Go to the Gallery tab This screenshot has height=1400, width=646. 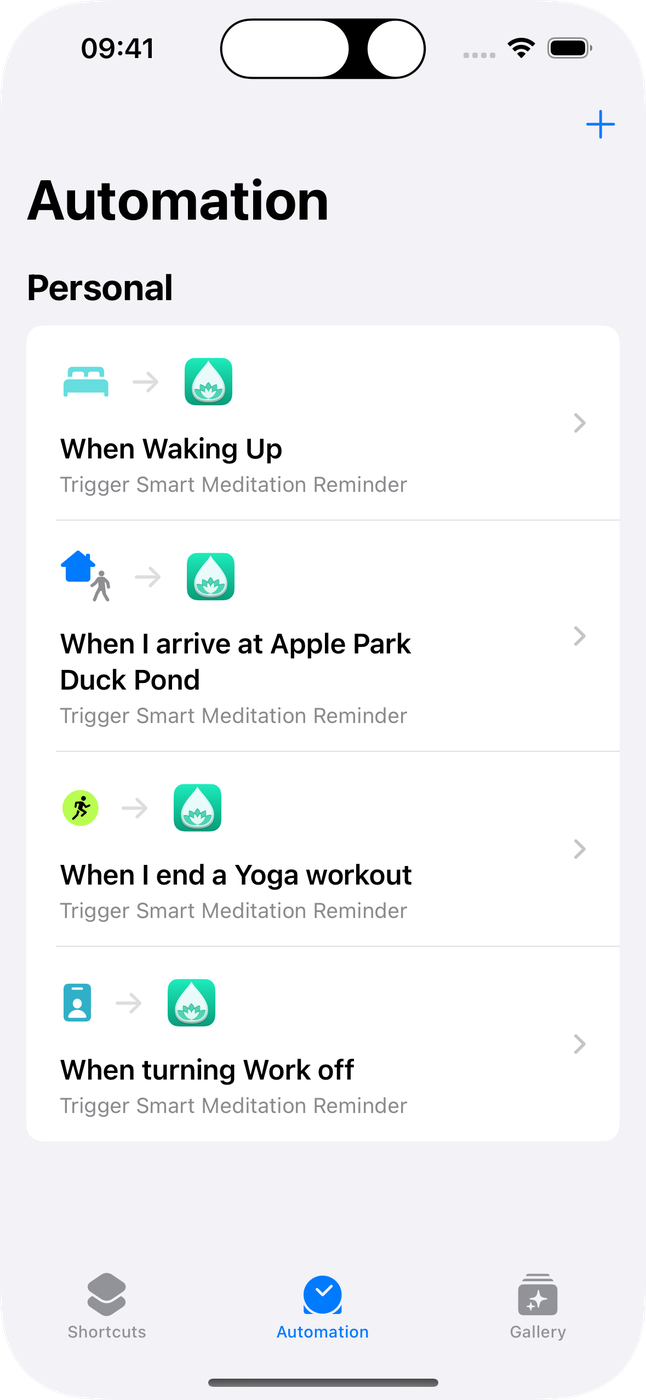pyautogui.click(x=537, y=1306)
